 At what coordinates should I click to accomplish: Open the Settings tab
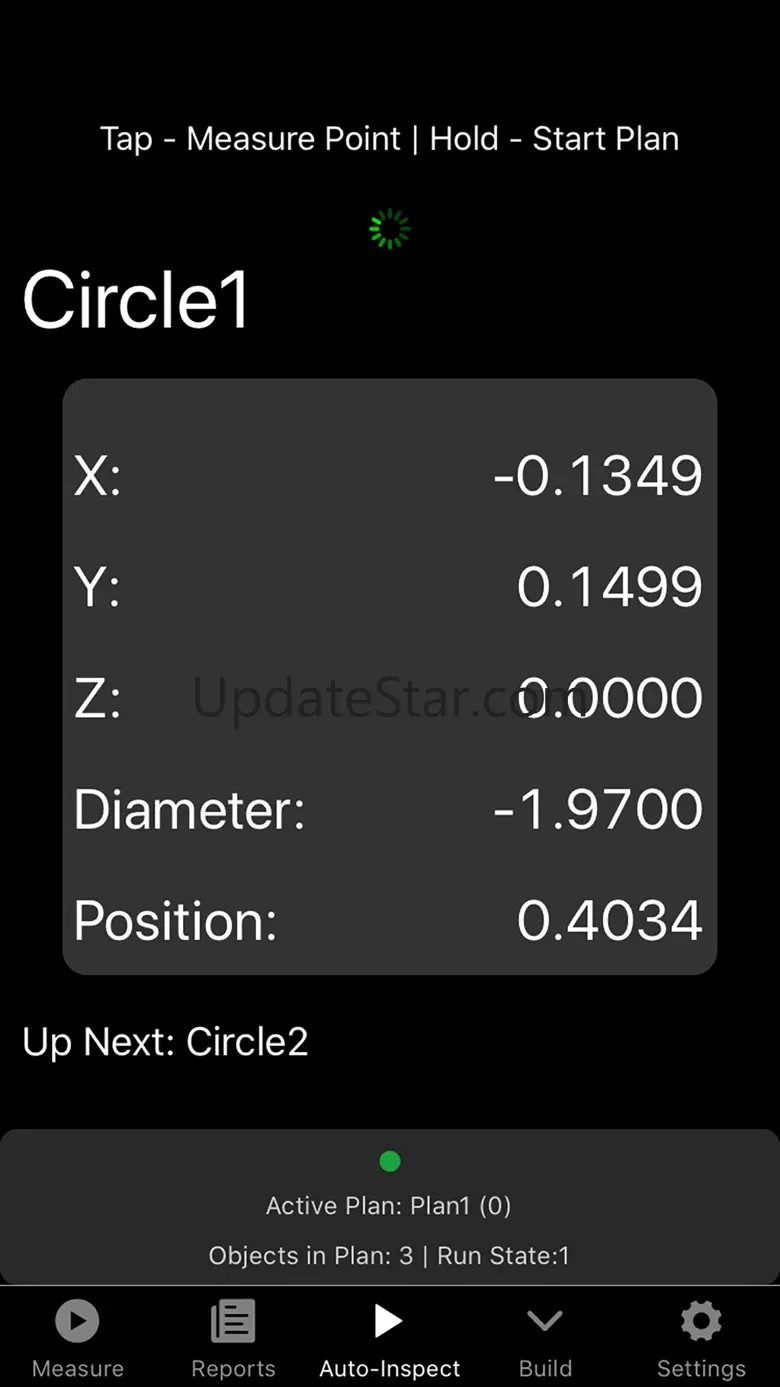(701, 1338)
